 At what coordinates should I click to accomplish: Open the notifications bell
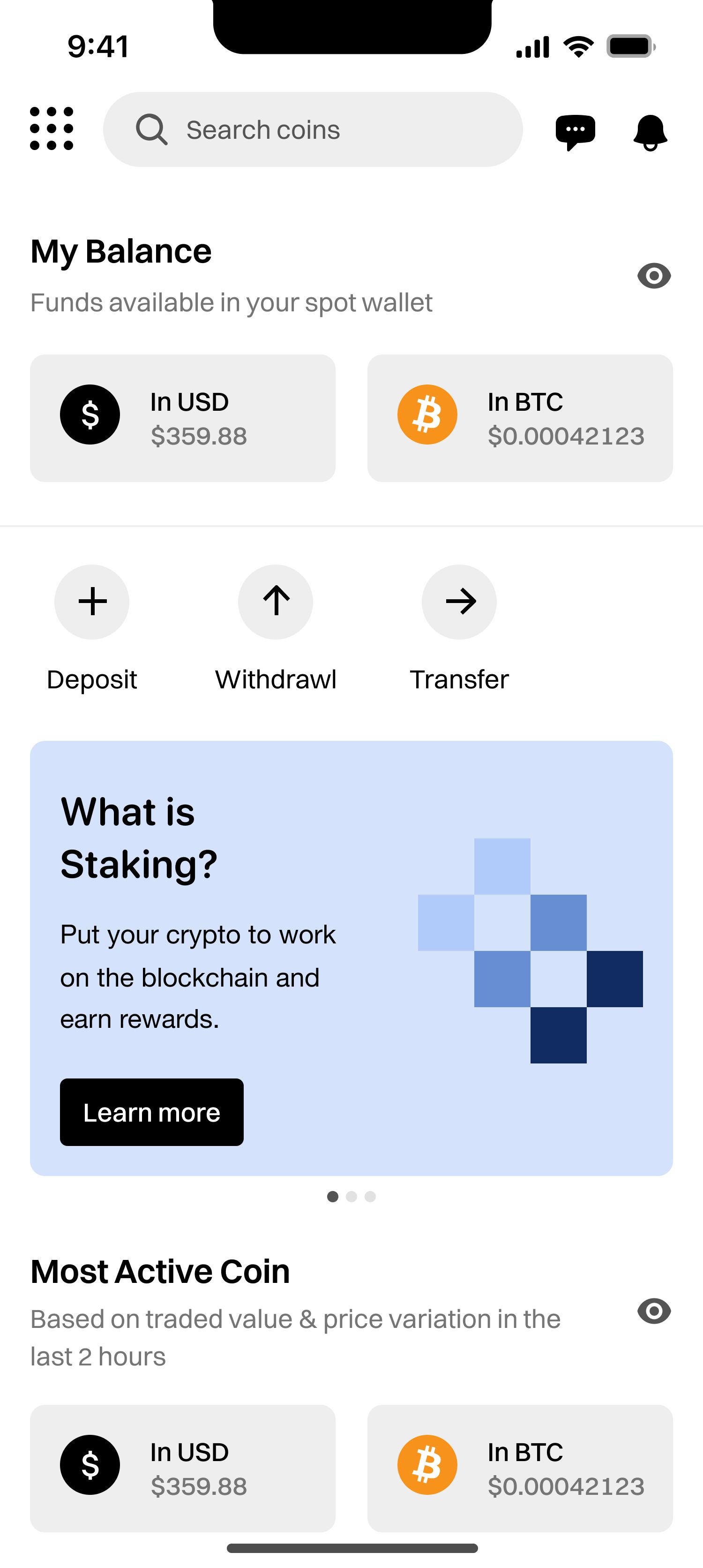650,131
